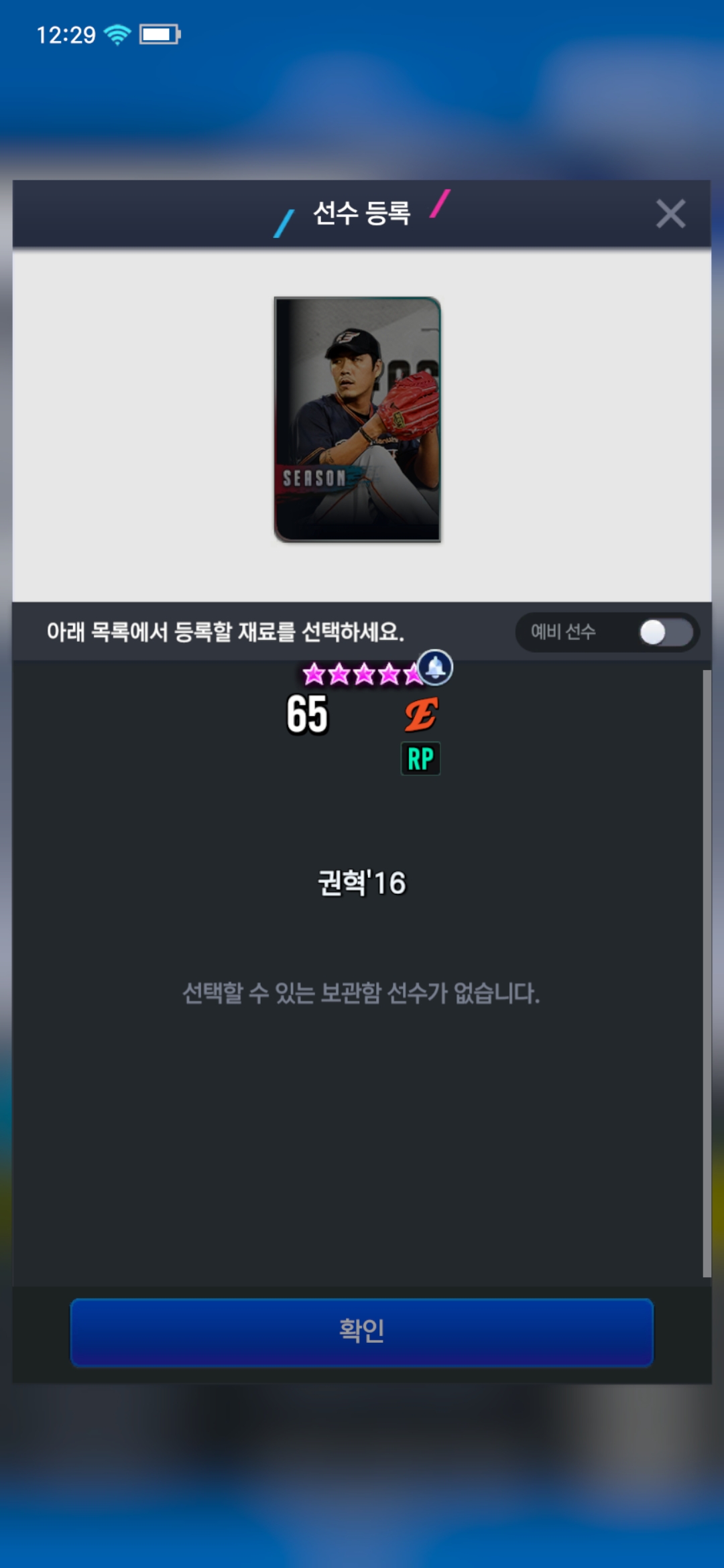Confirm with the 확인 button
This screenshot has width=724, height=1568.
tap(362, 1332)
